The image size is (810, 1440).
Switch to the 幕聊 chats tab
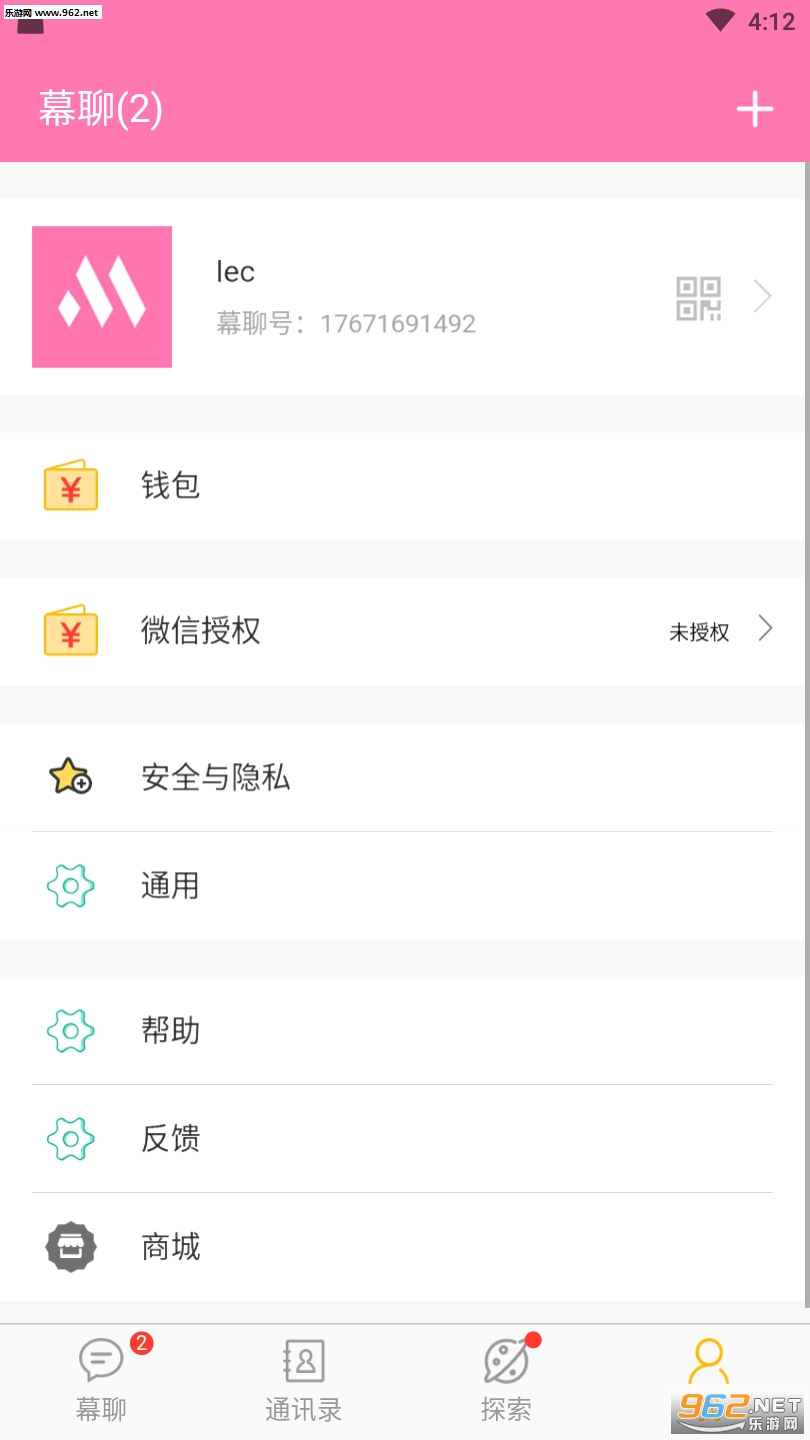pyautogui.click(x=101, y=1382)
